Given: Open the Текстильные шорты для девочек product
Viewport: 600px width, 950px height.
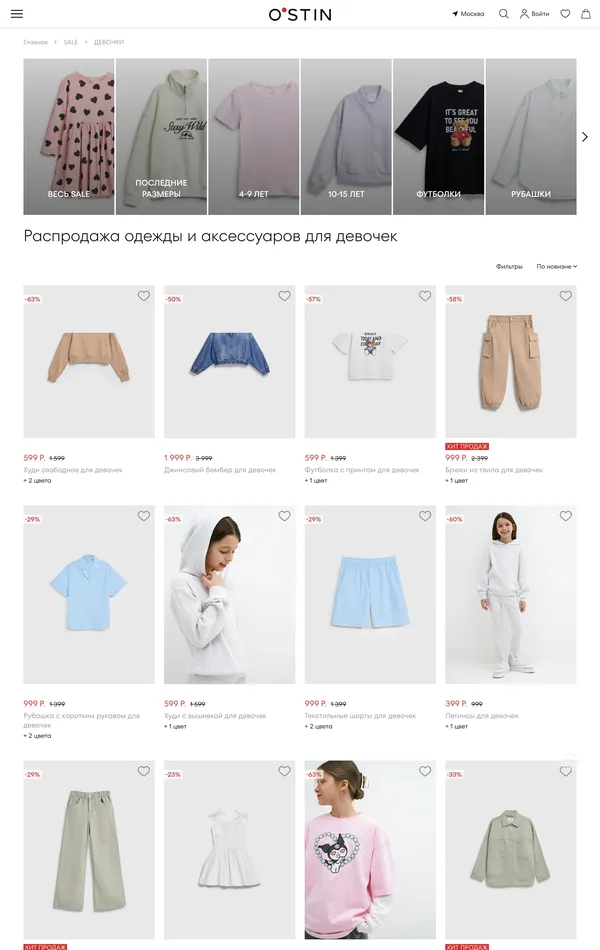Looking at the screenshot, I should click(x=370, y=594).
